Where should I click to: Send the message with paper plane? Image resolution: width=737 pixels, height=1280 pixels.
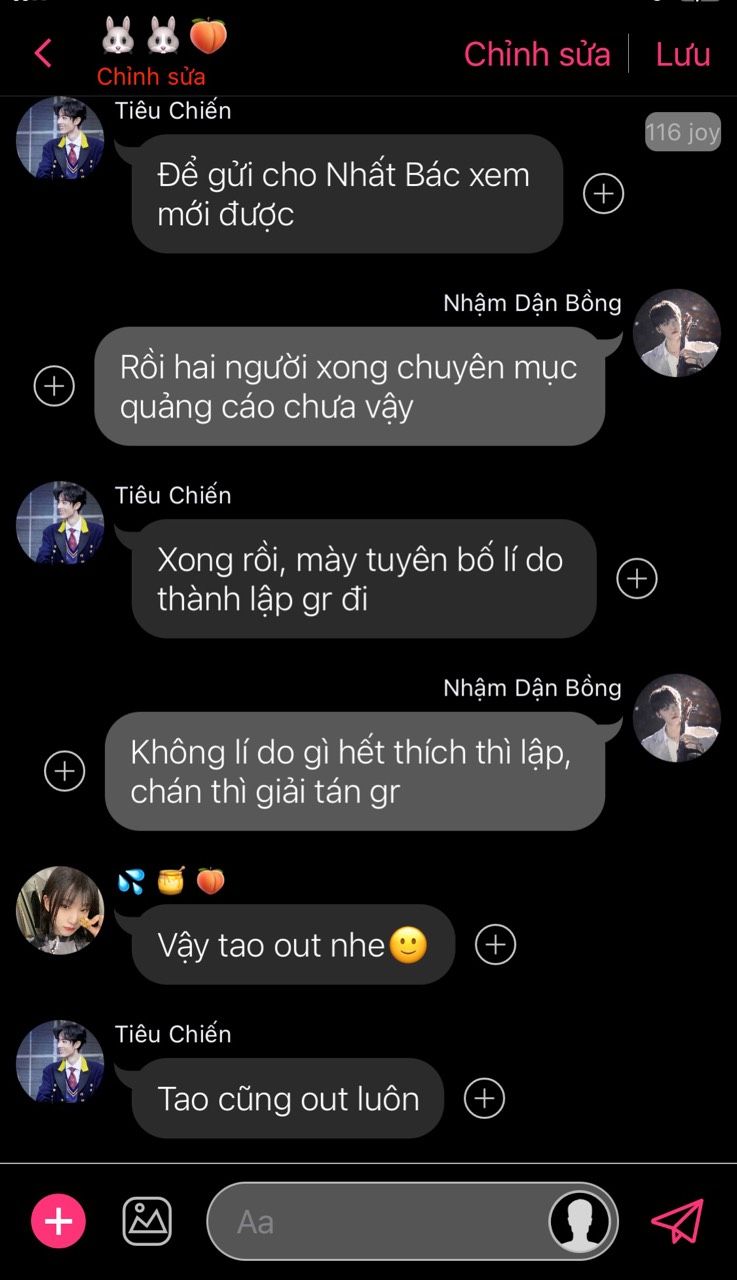click(677, 1221)
